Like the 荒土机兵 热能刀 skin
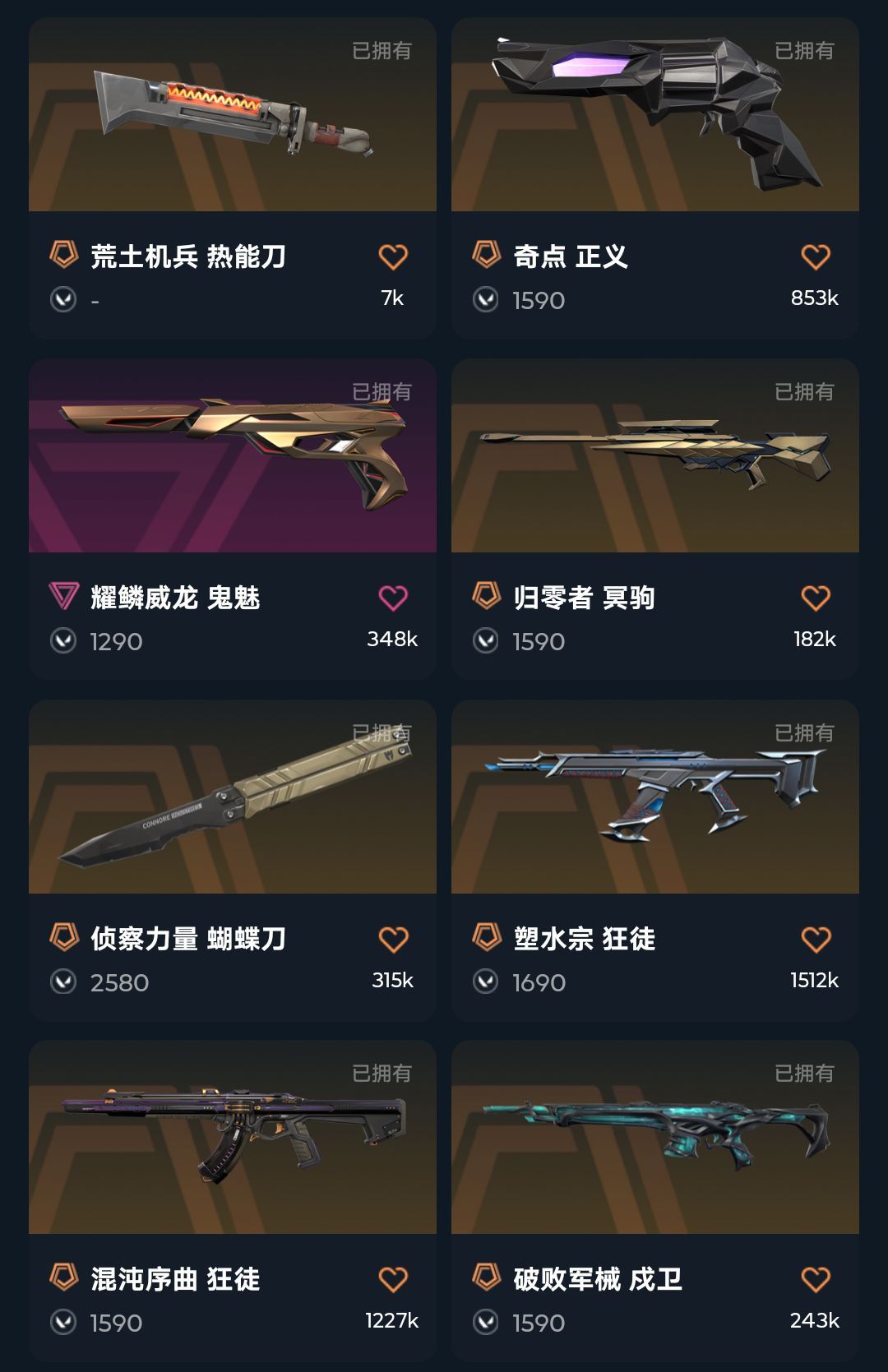Screen dimensions: 888x1372 [x=393, y=257]
